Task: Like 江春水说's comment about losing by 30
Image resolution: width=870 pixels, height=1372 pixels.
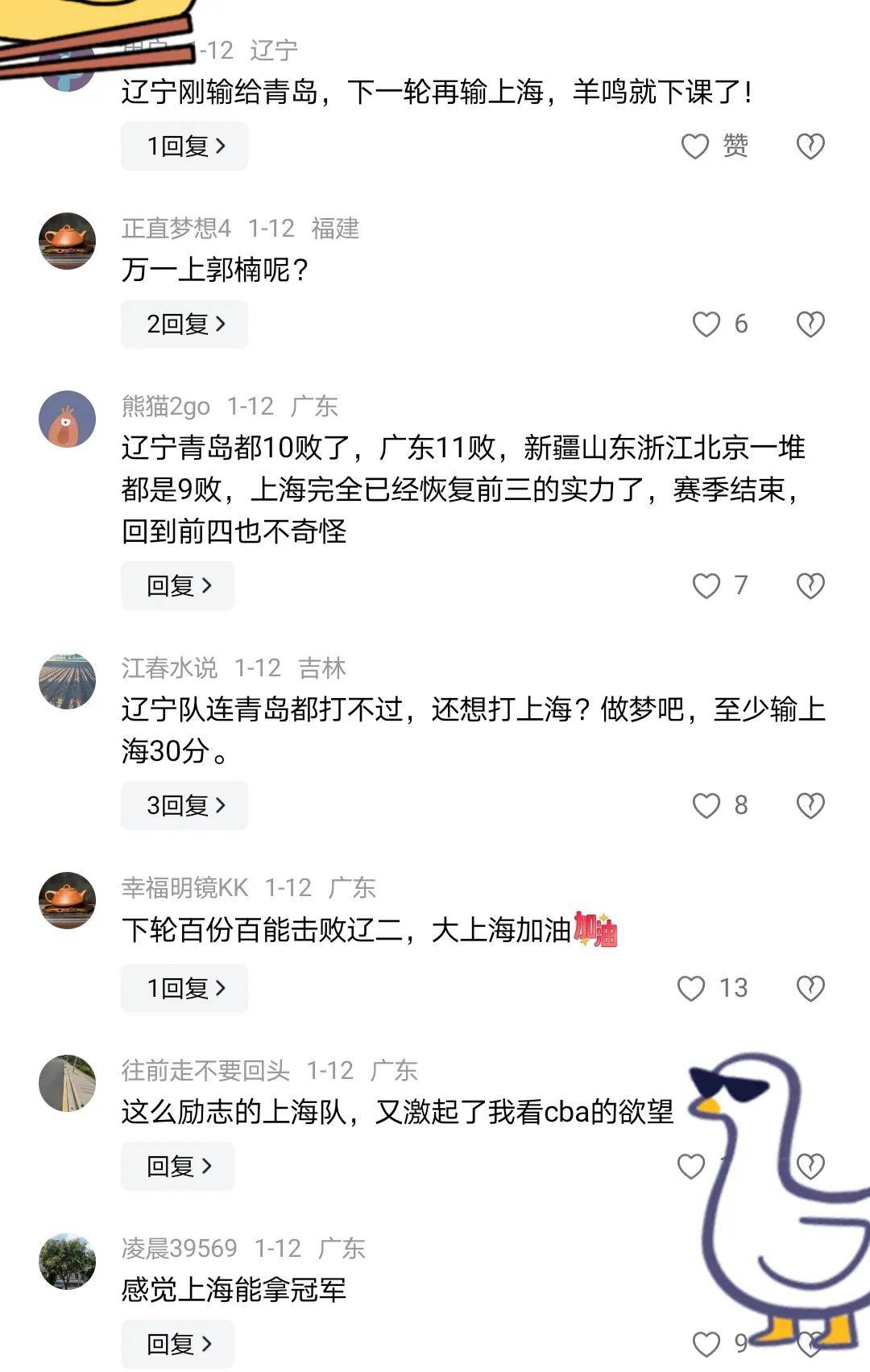Action: tap(707, 805)
